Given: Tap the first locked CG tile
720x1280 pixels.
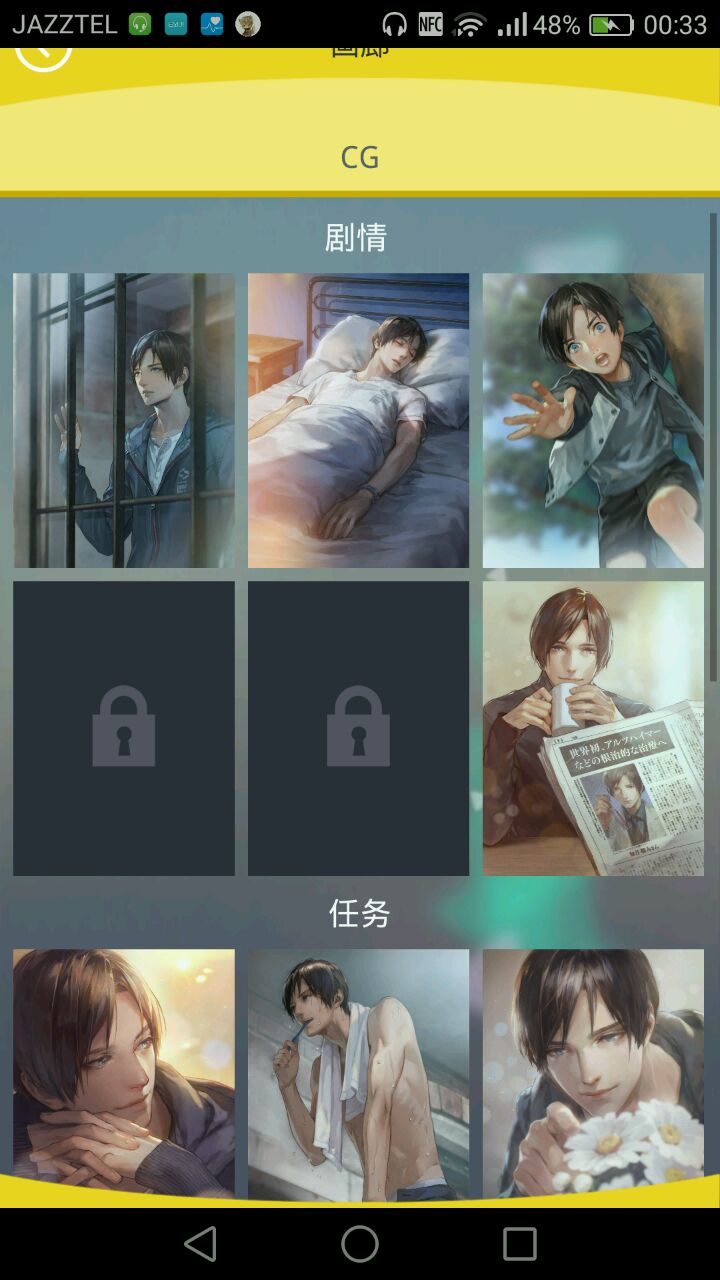Looking at the screenshot, I should pos(124,728).
